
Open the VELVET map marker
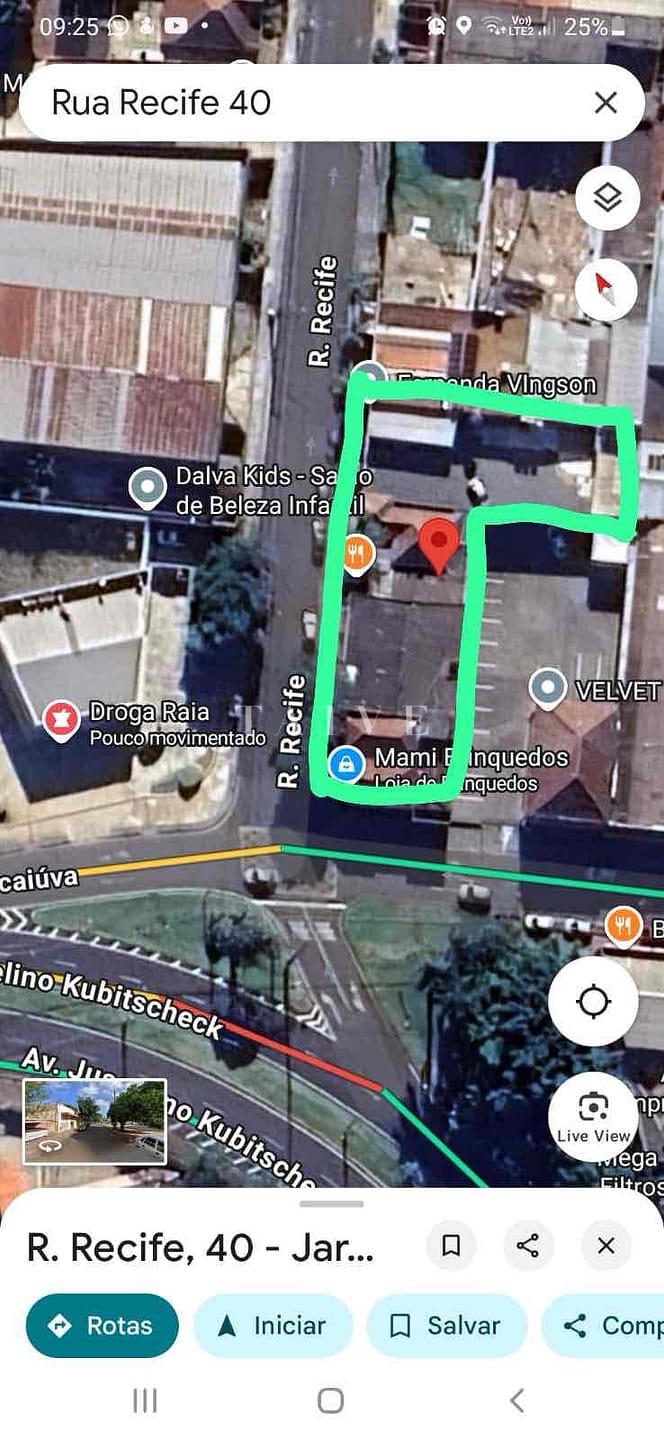547,688
